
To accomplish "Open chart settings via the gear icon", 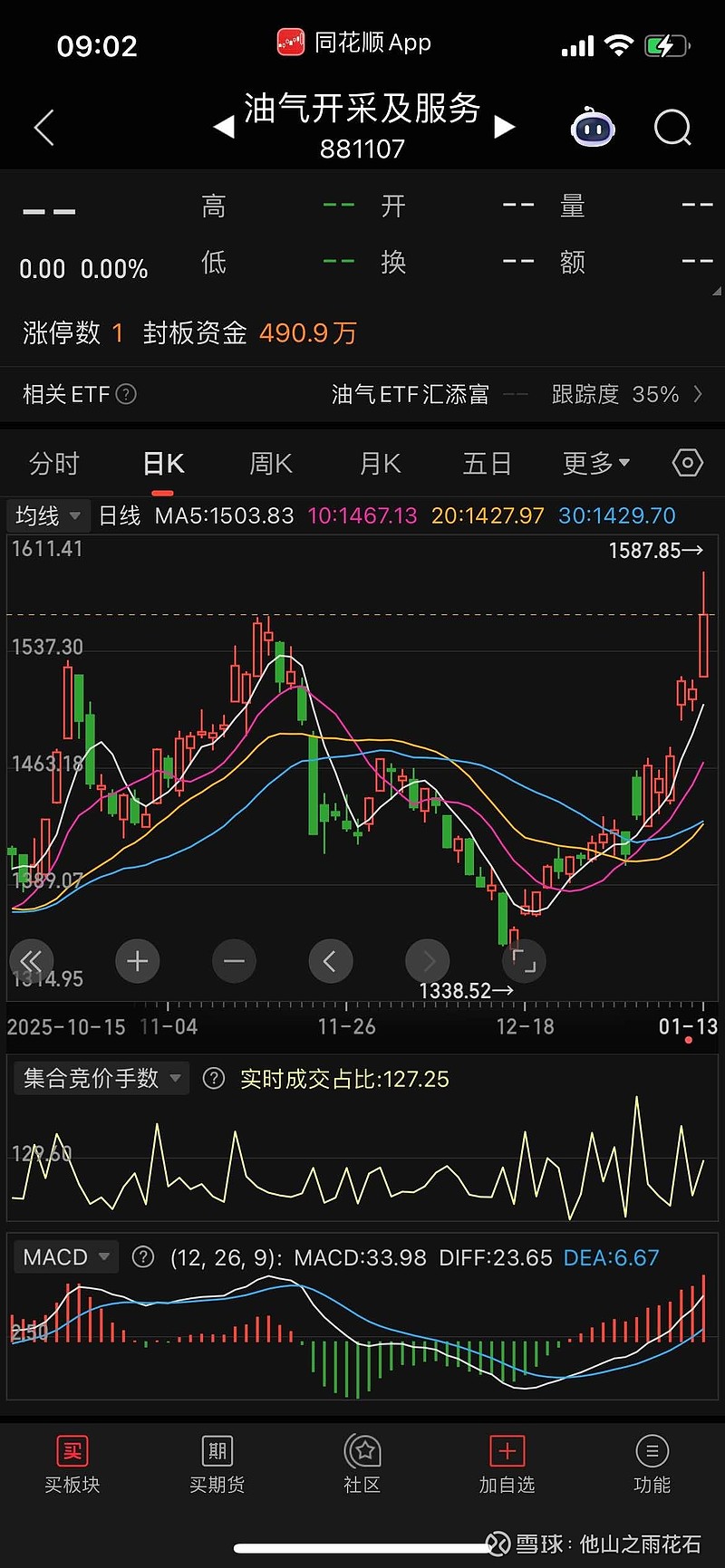I will 686,463.
